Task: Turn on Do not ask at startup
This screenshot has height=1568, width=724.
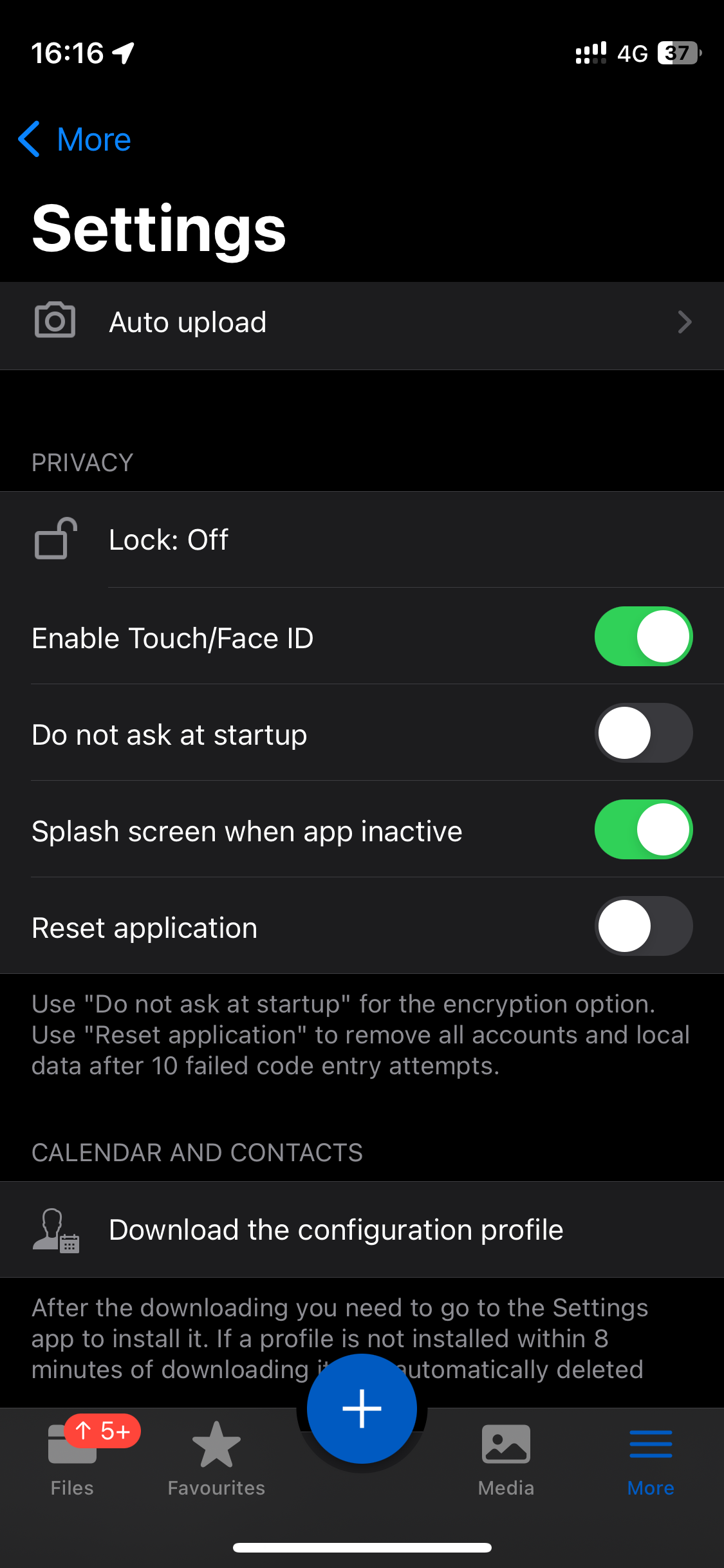Action: tap(643, 733)
